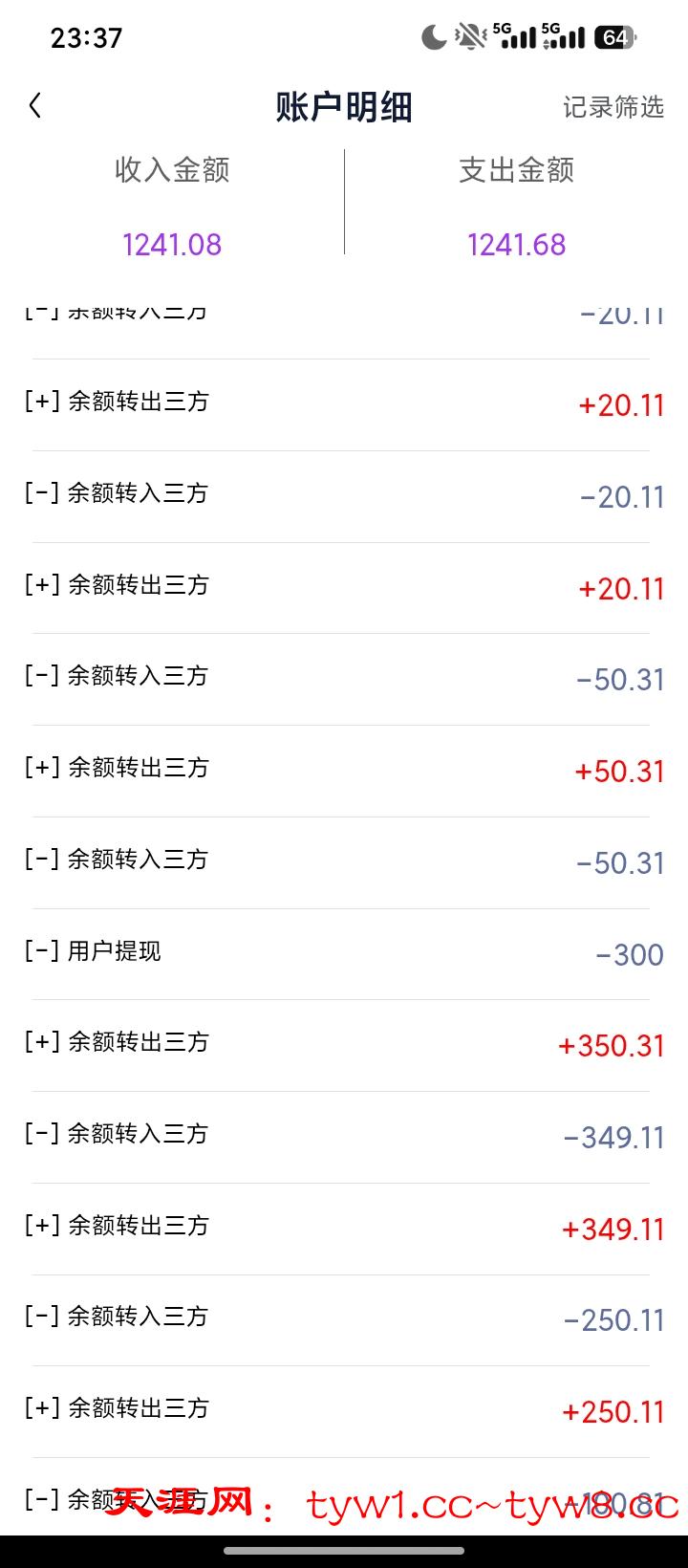Tap the 余额转入三方 -349.11 record
Viewport: 688px width, 1568px height.
(344, 1134)
